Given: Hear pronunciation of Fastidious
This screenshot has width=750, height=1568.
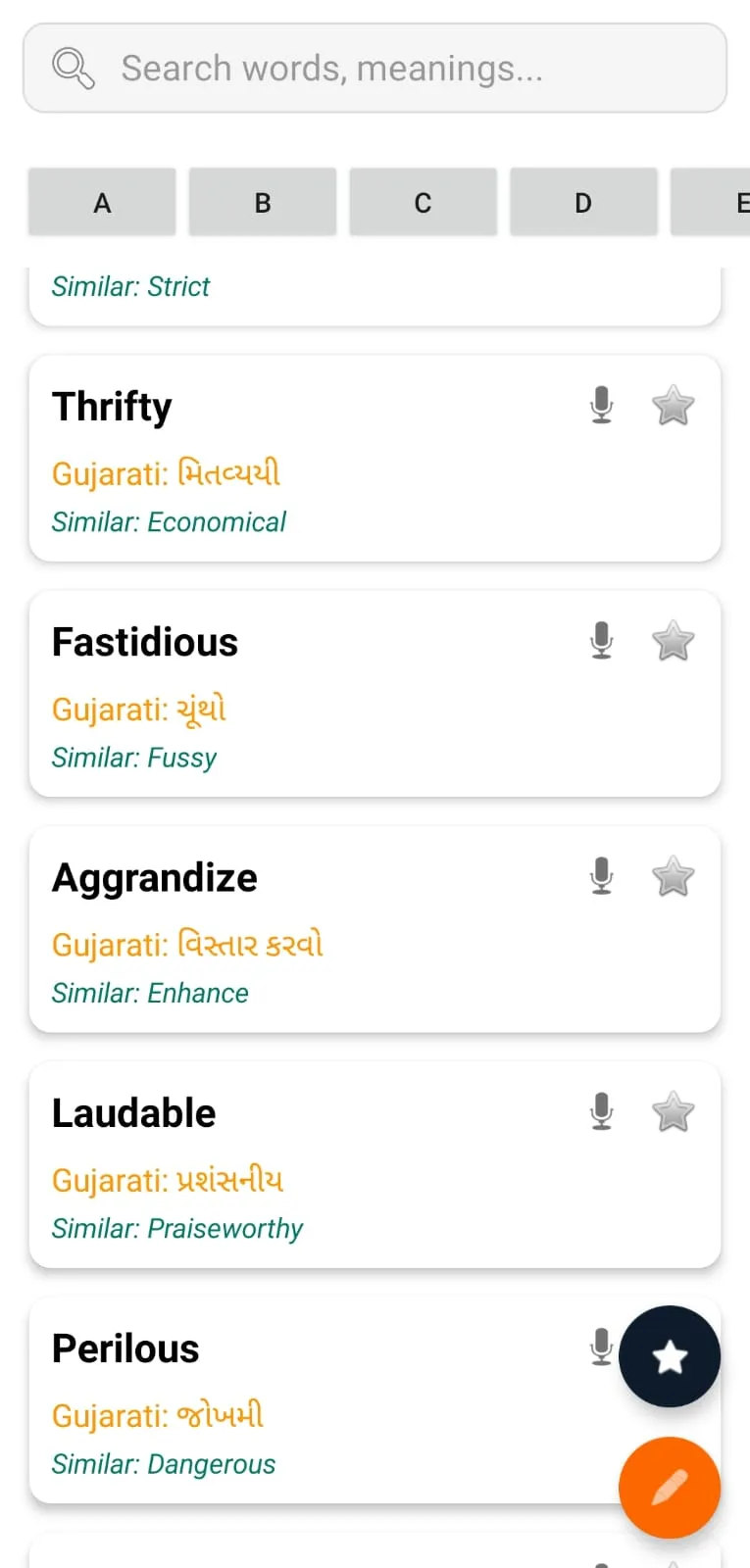Looking at the screenshot, I should pos(602,641).
